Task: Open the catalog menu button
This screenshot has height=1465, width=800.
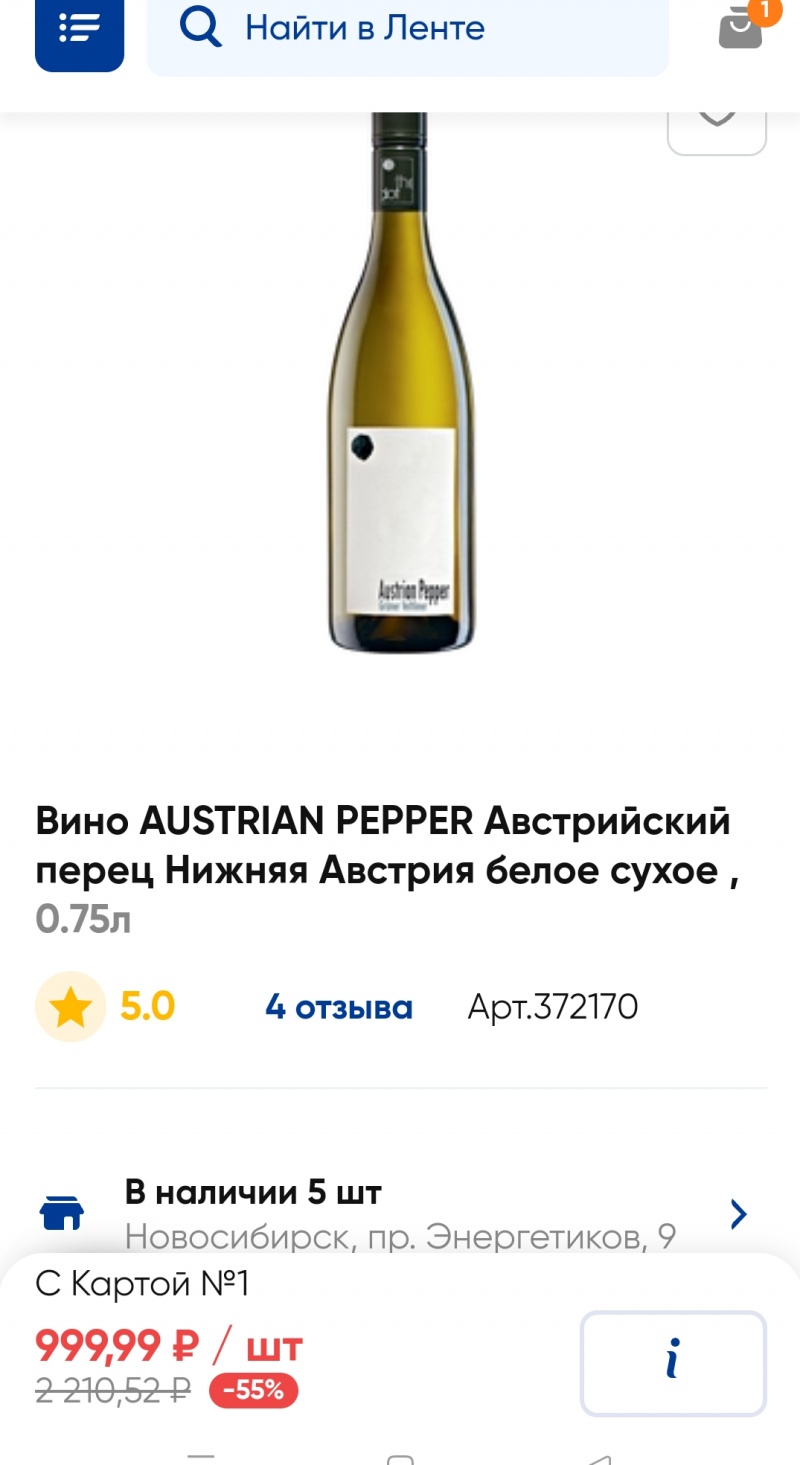Action: [x=79, y=29]
